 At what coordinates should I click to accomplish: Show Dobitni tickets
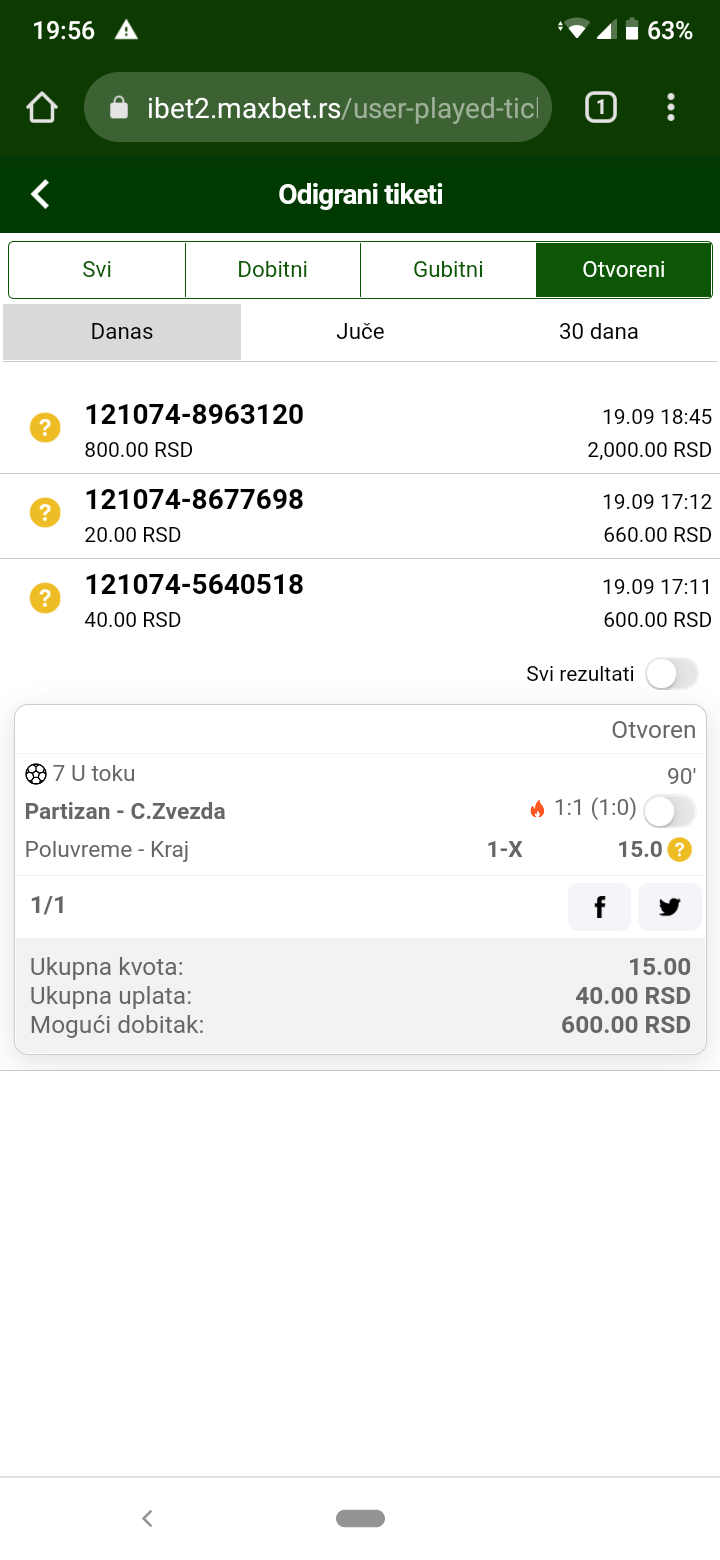click(273, 269)
